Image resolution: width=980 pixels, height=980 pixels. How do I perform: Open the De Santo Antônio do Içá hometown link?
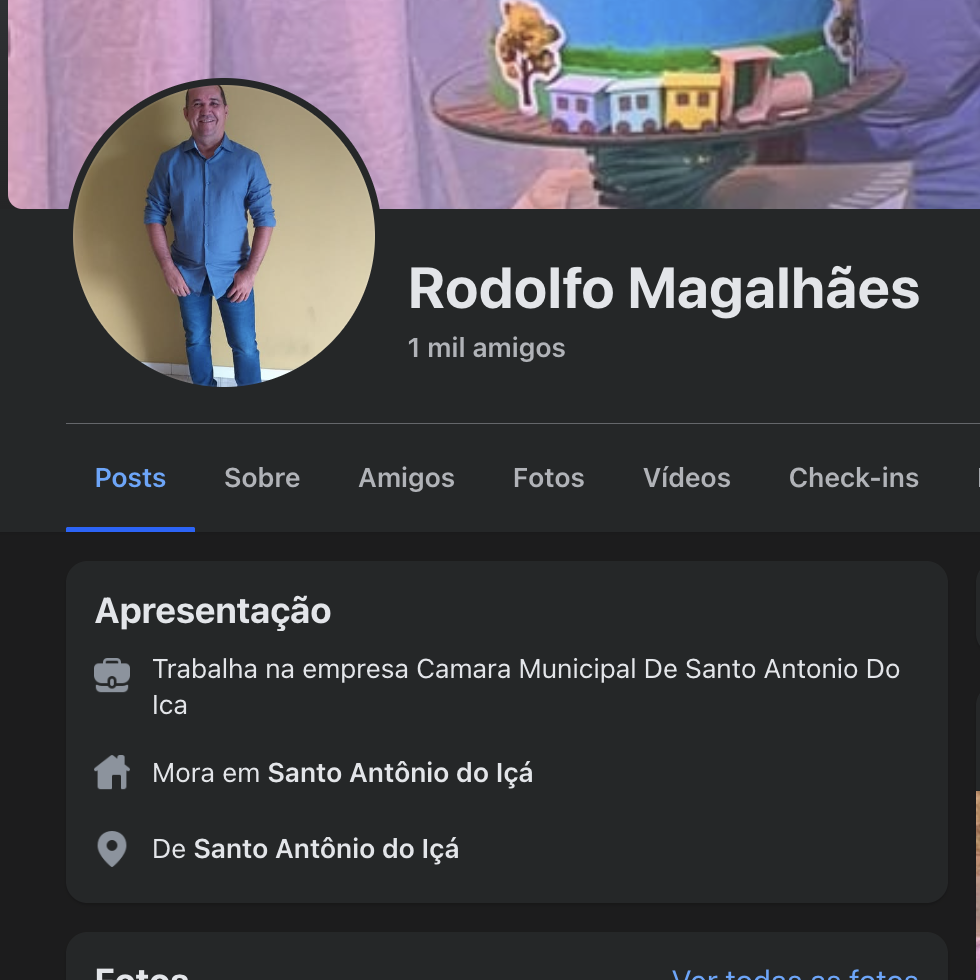click(326, 849)
